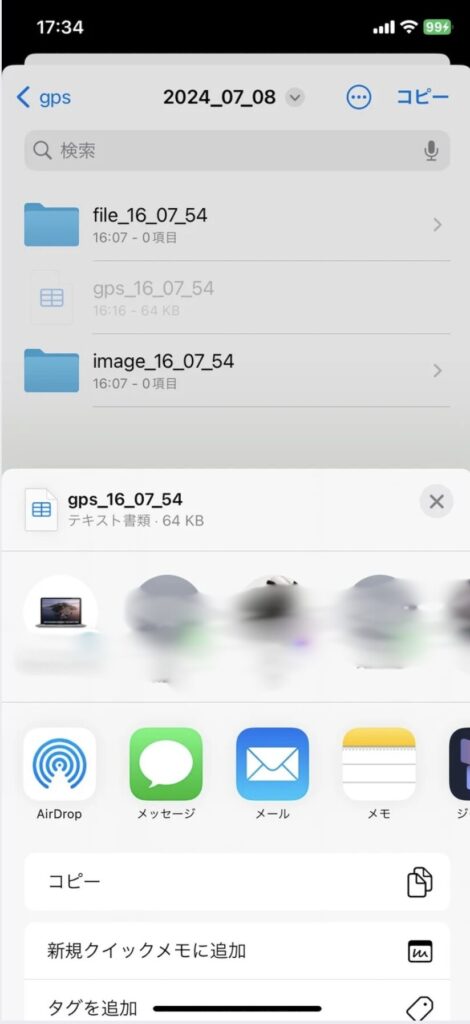Open folder image_16_07_54
Viewport: 470px width, 1024px height.
pos(237,370)
